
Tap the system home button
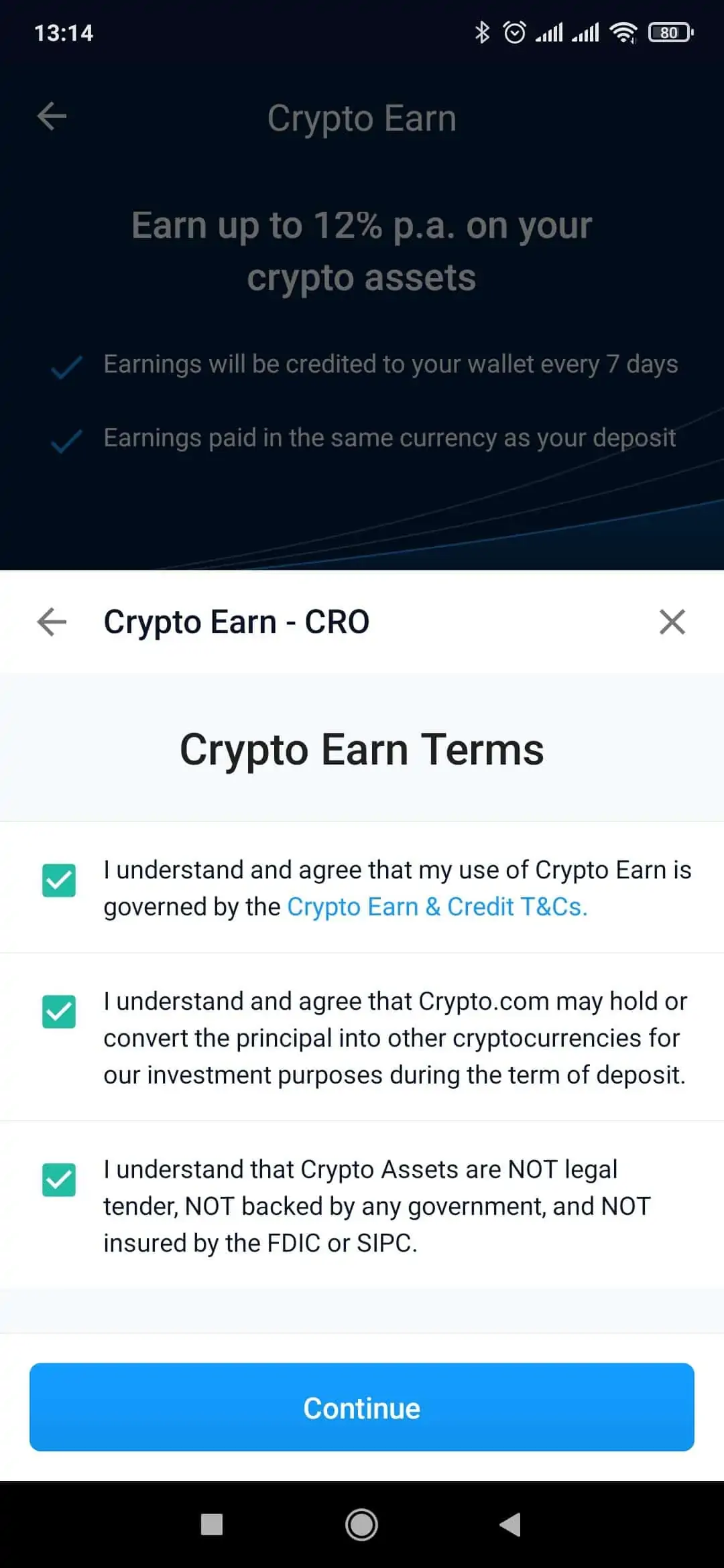[361, 1525]
